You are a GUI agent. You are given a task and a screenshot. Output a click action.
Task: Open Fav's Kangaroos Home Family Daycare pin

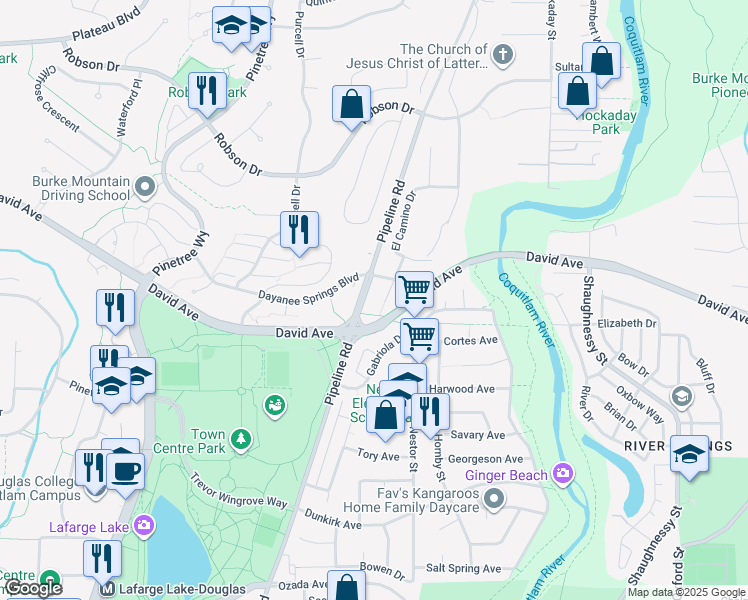[494, 500]
